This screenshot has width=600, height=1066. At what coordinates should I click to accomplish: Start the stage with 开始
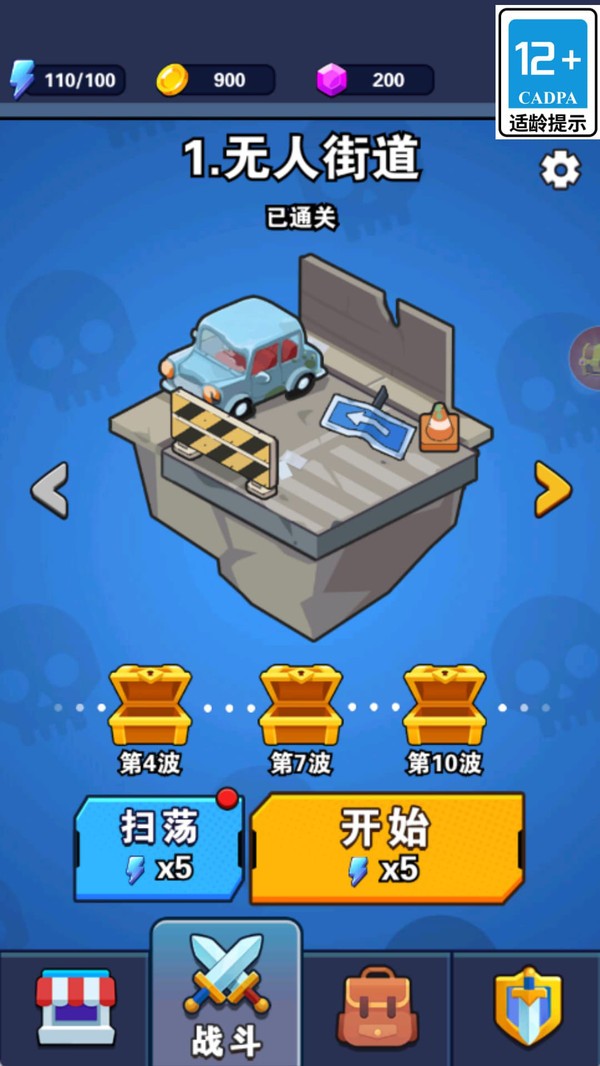[387, 848]
